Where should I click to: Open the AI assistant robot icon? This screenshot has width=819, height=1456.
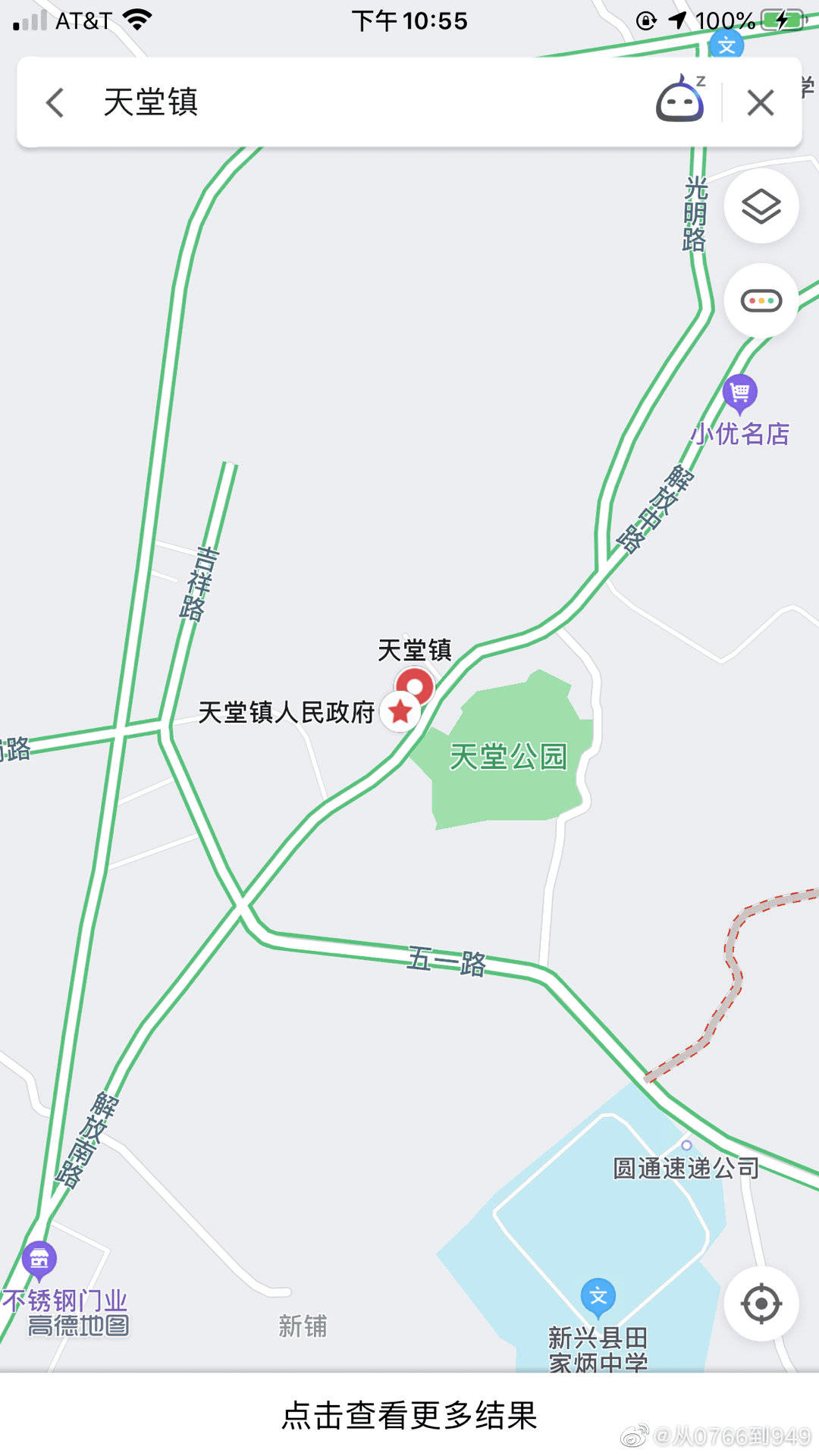[680, 101]
